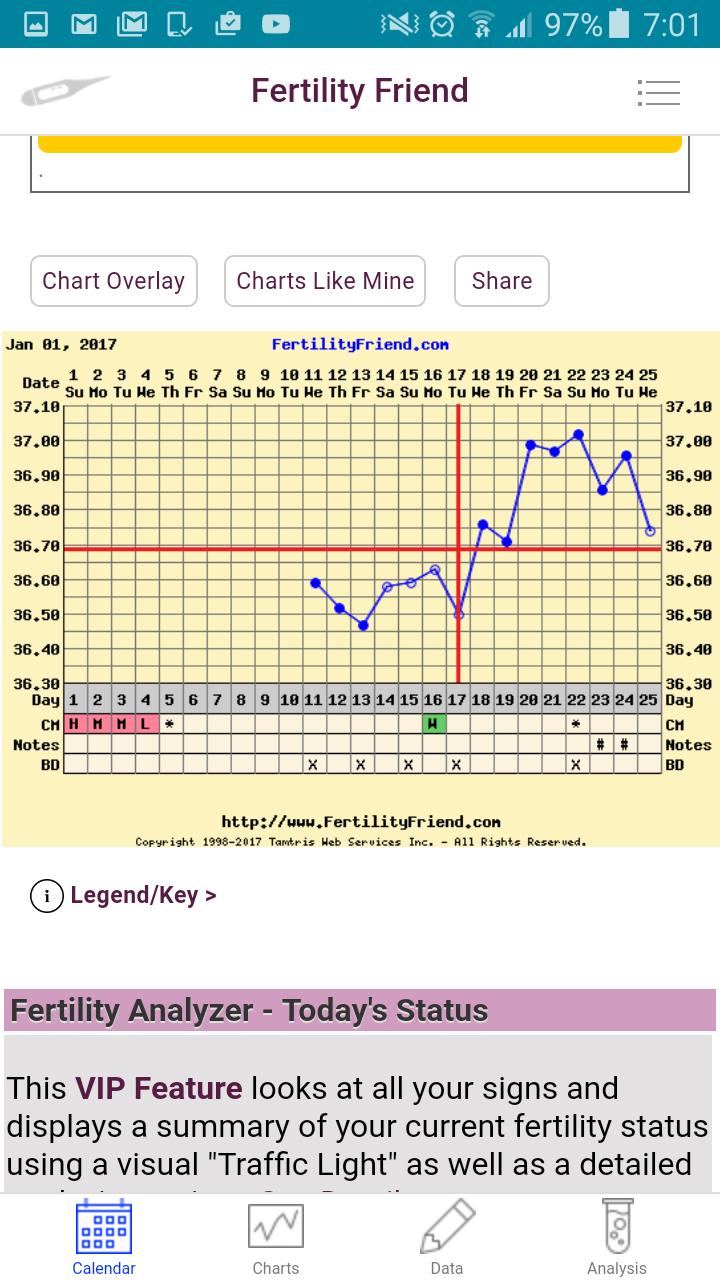
Task: Switch to the Calendar tab
Action: coord(104,1238)
